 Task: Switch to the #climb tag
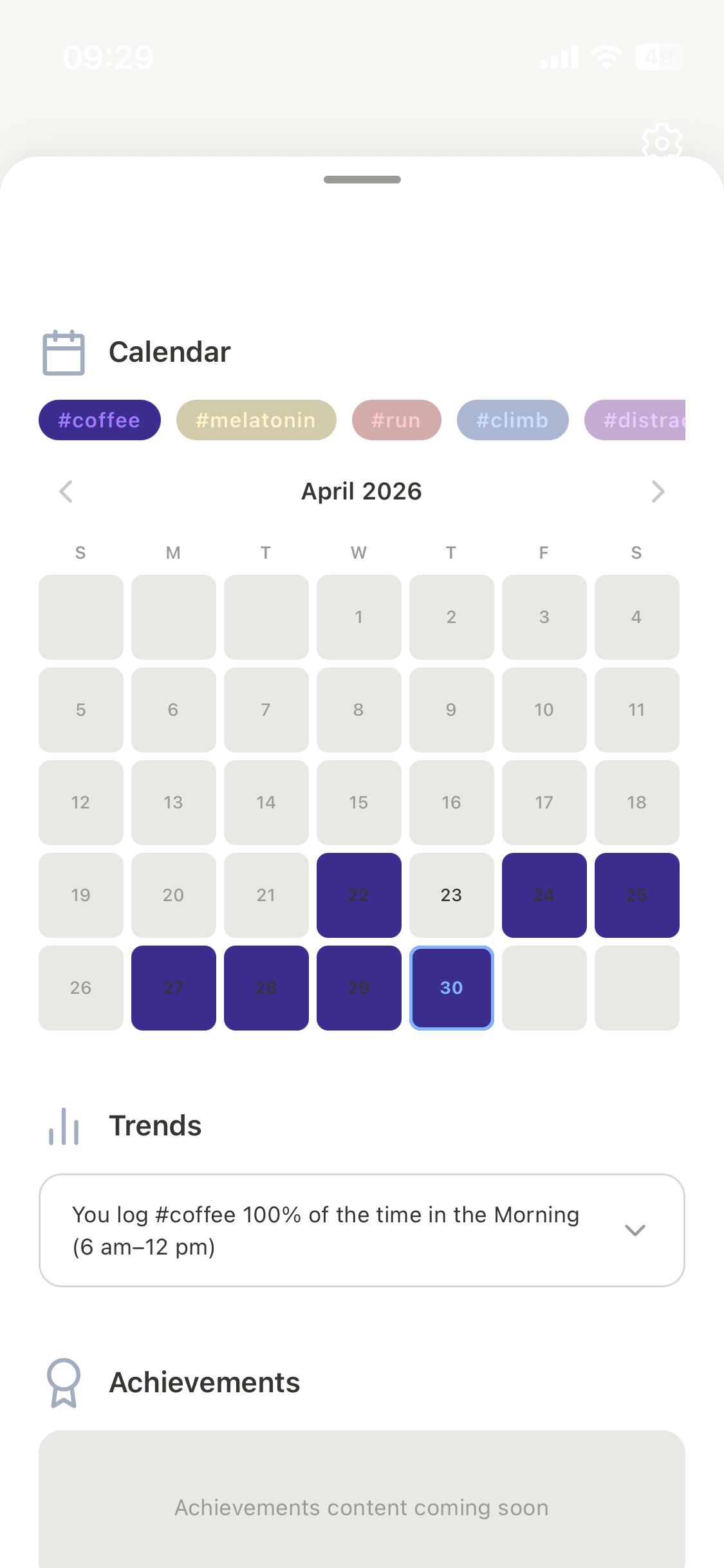[512, 420]
